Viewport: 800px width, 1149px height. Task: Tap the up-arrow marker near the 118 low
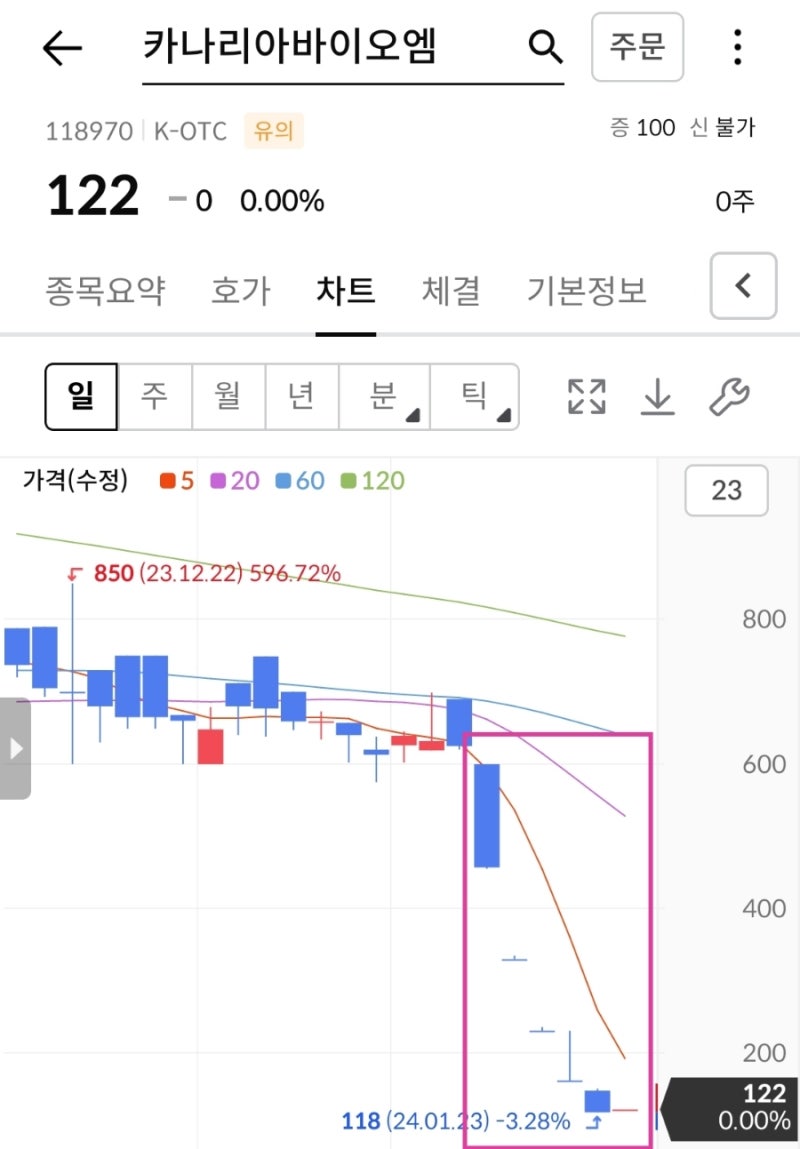point(592,1122)
